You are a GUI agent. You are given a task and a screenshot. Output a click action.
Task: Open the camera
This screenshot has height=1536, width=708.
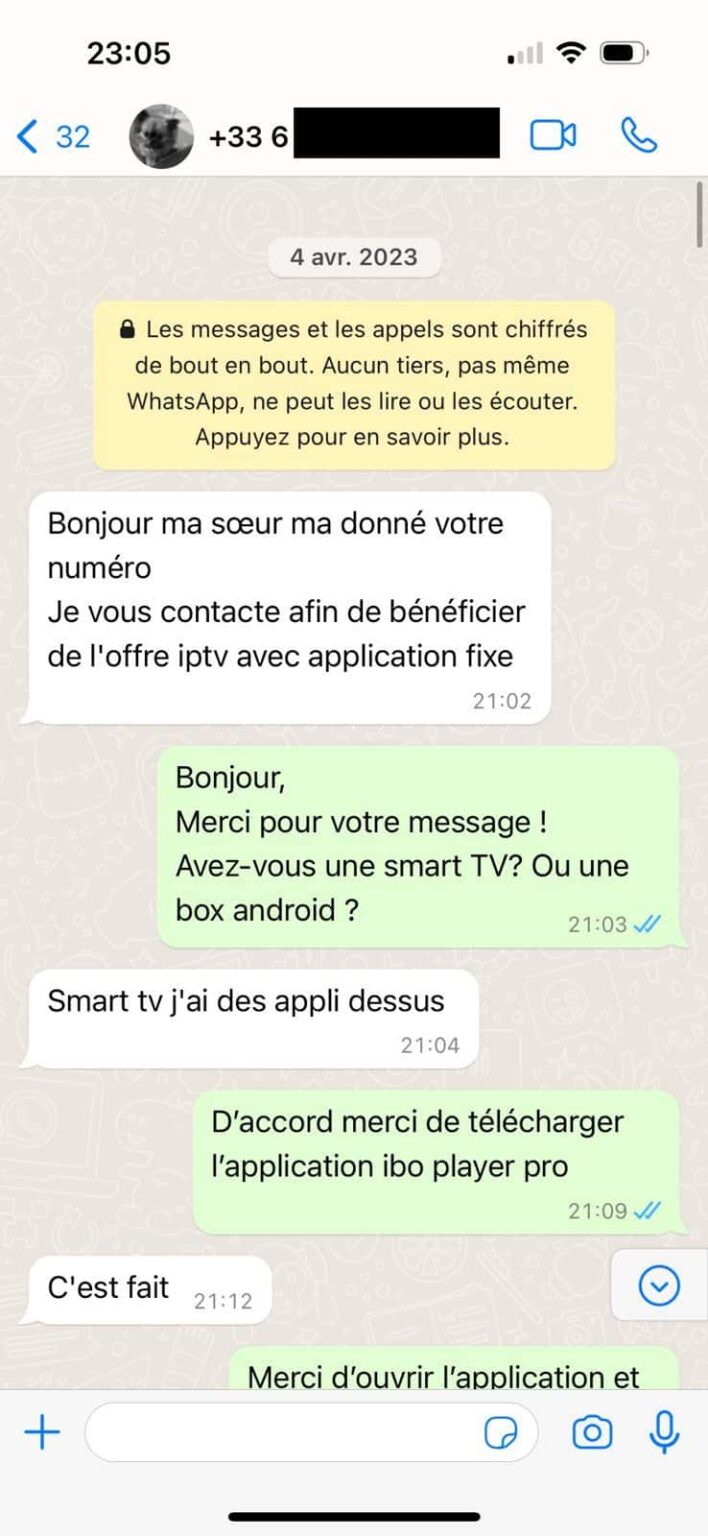pyautogui.click(x=592, y=1433)
